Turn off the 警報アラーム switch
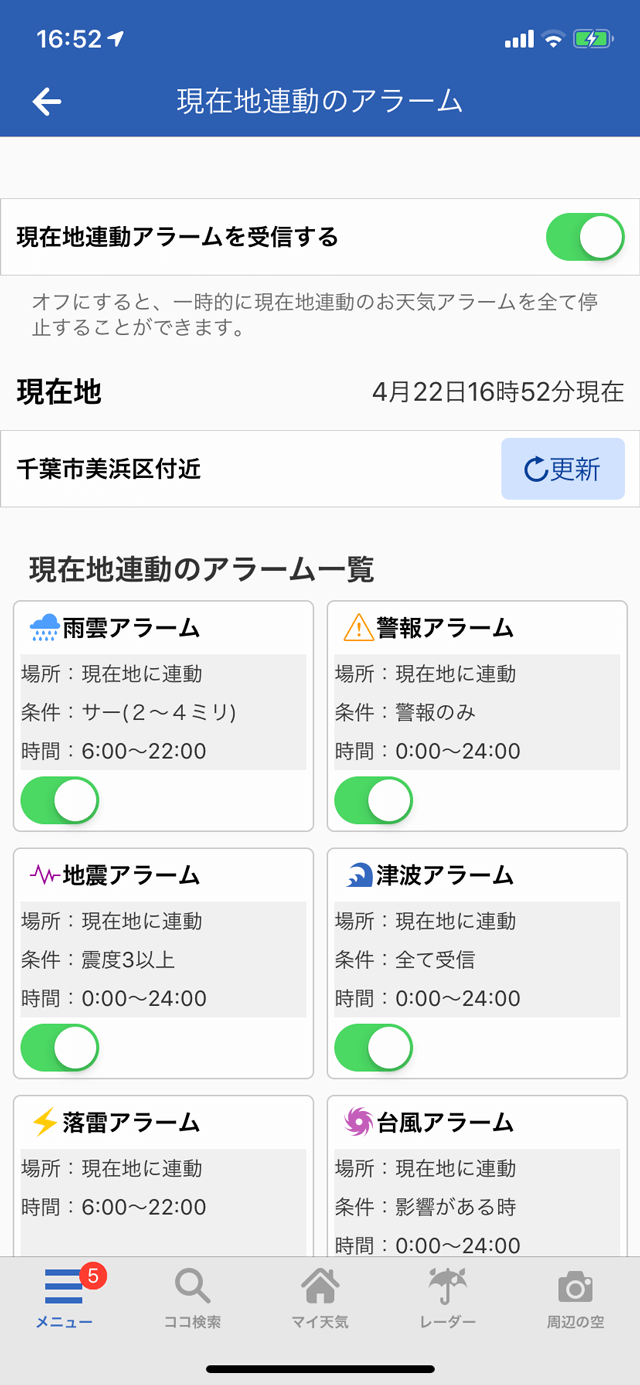 pos(374,800)
